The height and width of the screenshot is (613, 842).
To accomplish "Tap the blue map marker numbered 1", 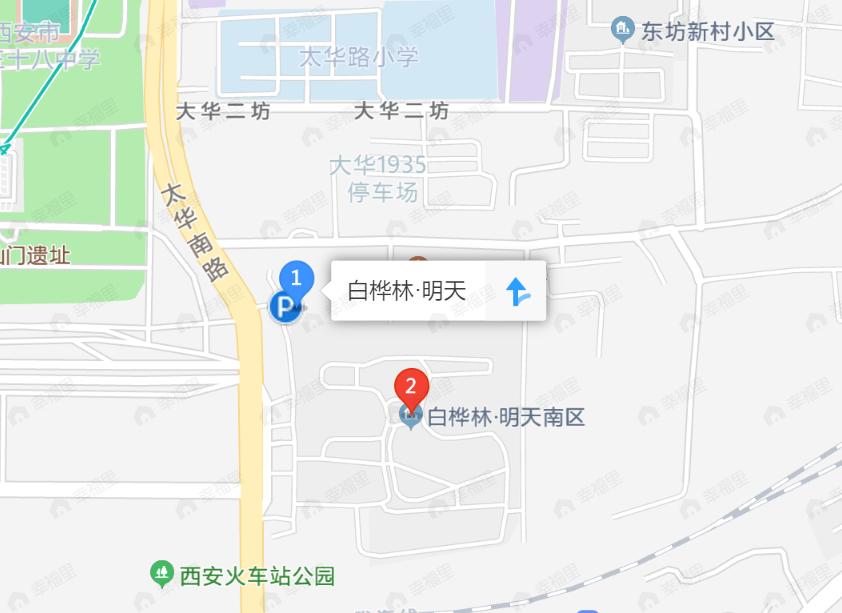I will click(295, 276).
